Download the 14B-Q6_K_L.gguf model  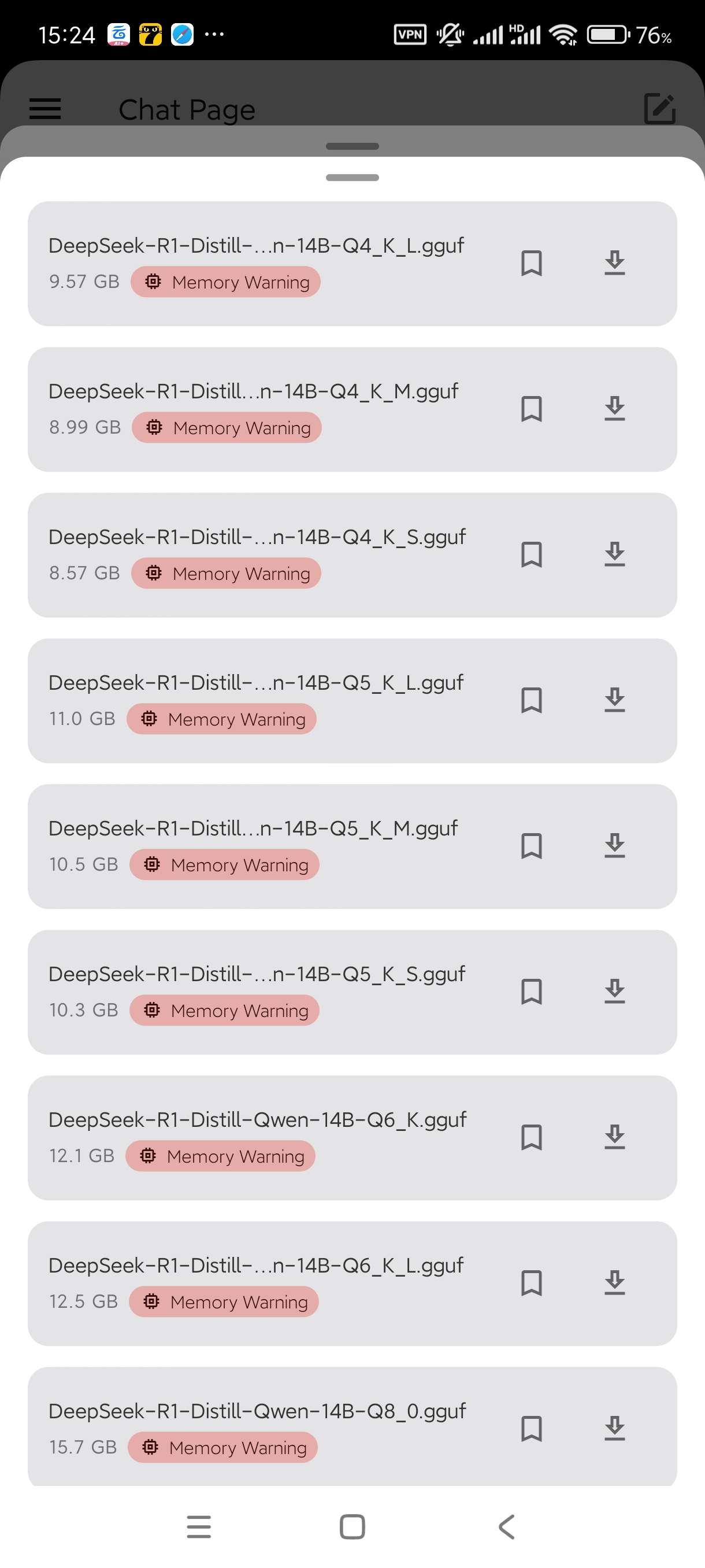[x=614, y=1282]
